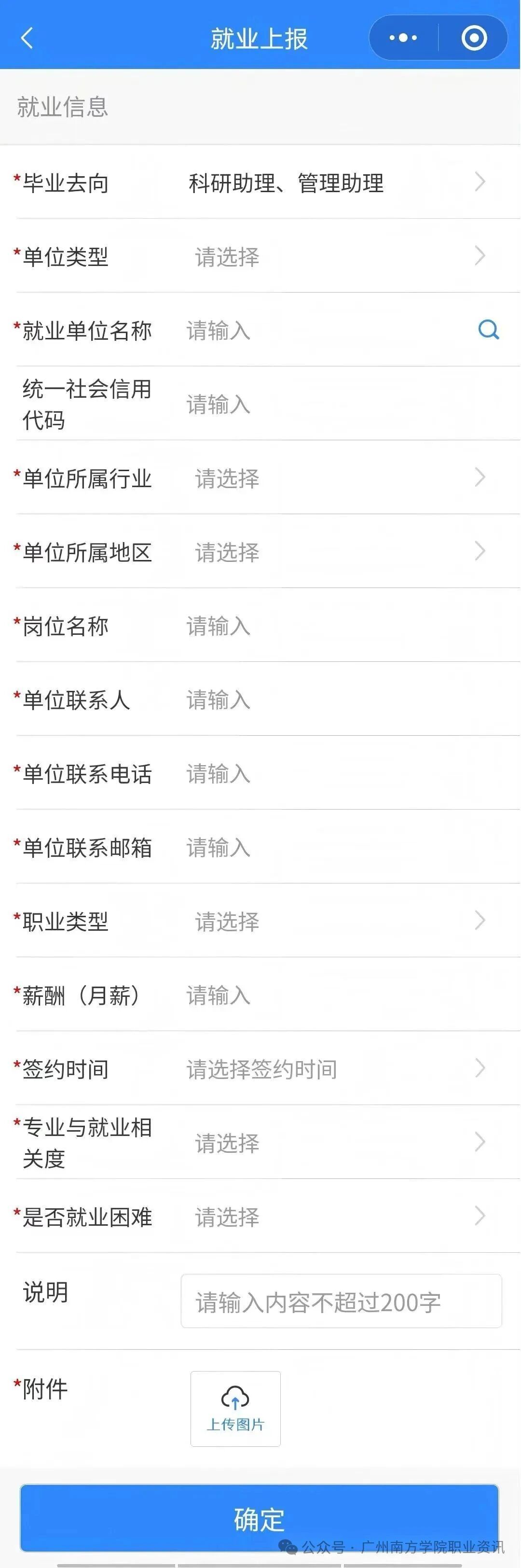Tap the 单位联系电话 input
Image resolution: width=521 pixels, height=1568 pixels.
pyautogui.click(x=341, y=774)
